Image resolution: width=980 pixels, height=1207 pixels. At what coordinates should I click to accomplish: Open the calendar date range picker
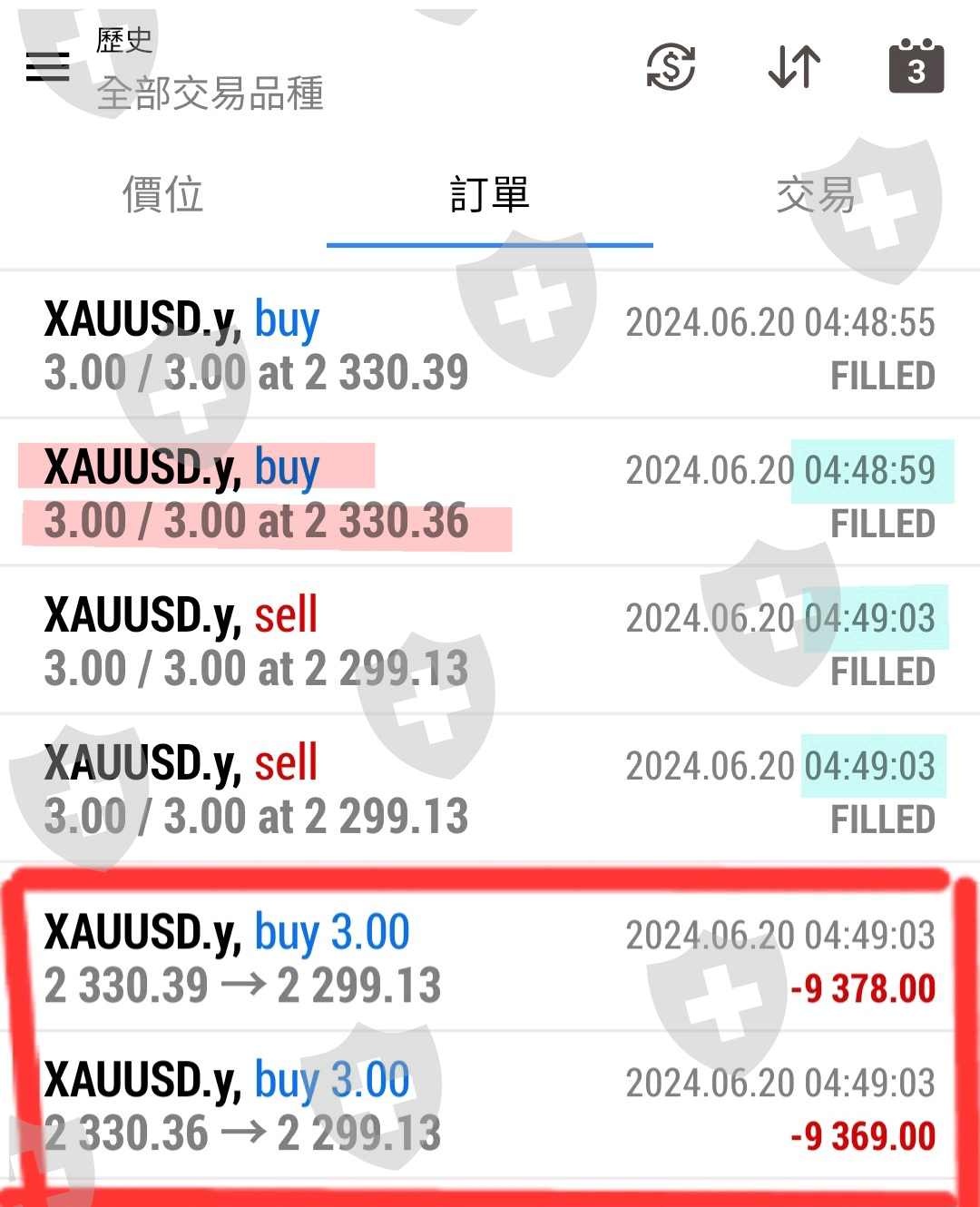click(916, 67)
